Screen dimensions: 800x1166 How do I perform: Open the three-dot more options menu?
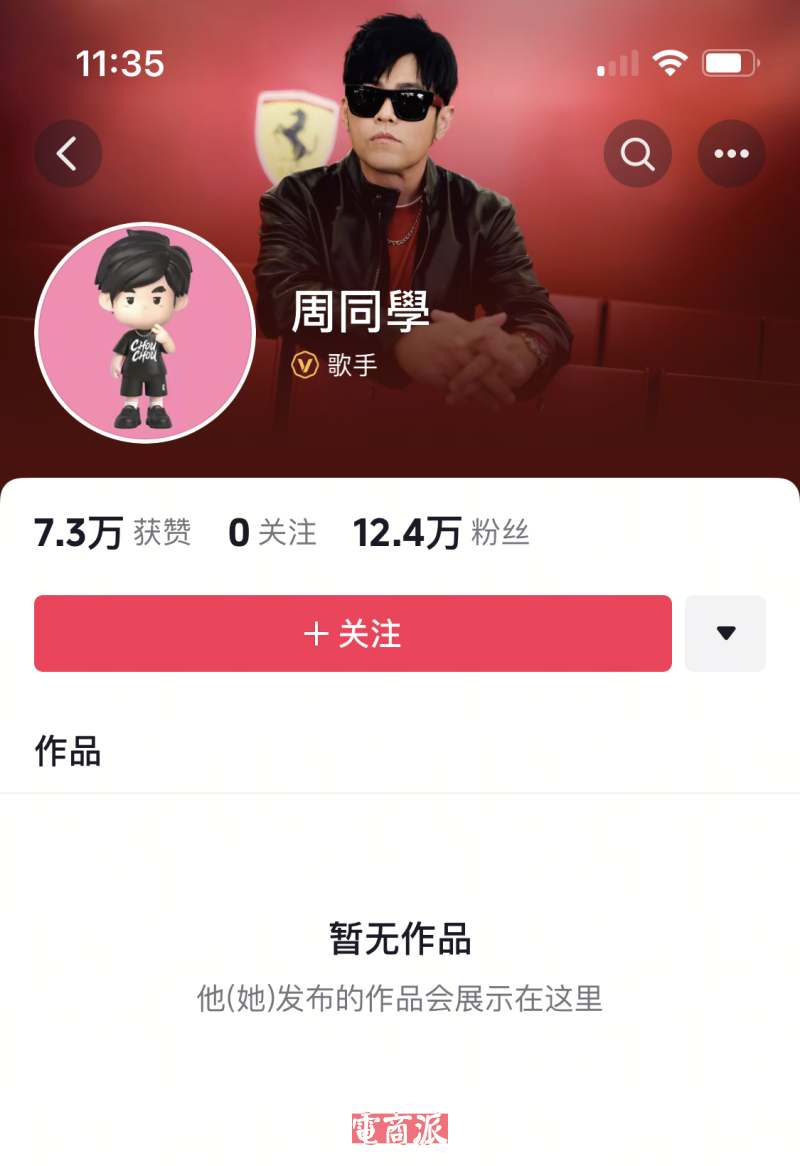731,154
